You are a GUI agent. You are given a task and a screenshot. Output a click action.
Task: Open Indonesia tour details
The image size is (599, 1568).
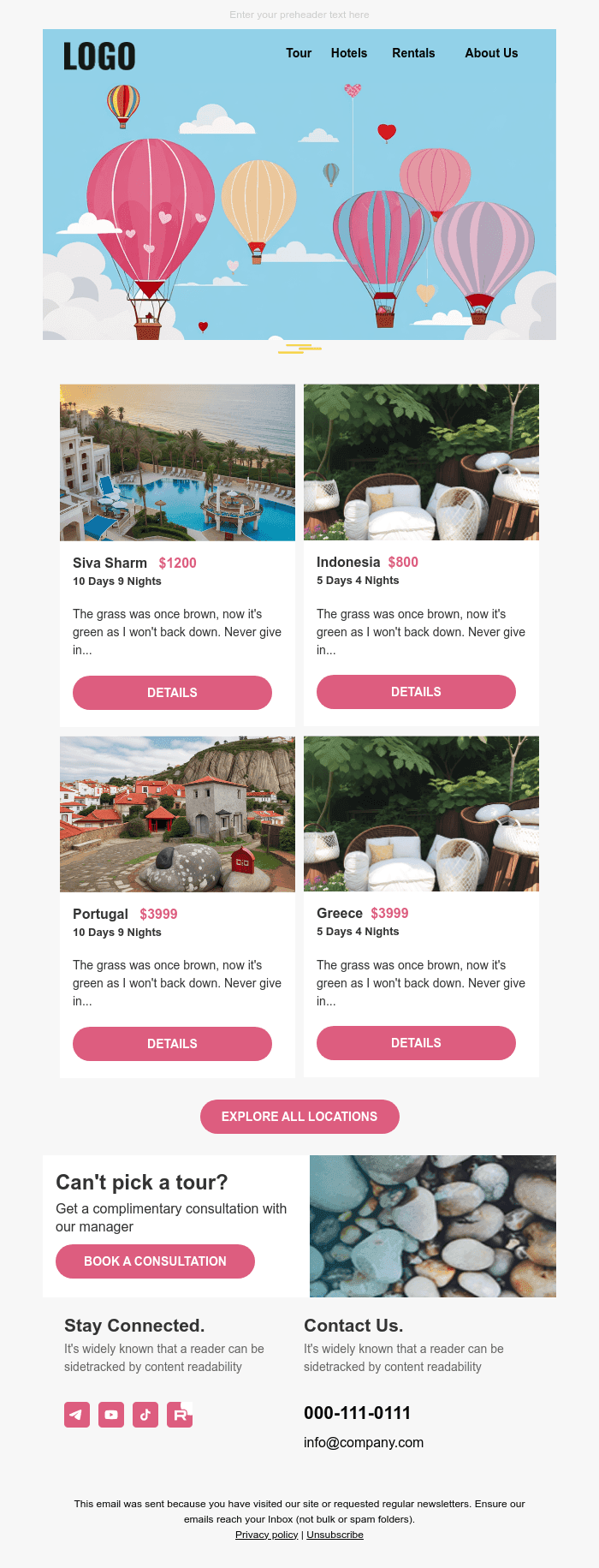coord(416,692)
